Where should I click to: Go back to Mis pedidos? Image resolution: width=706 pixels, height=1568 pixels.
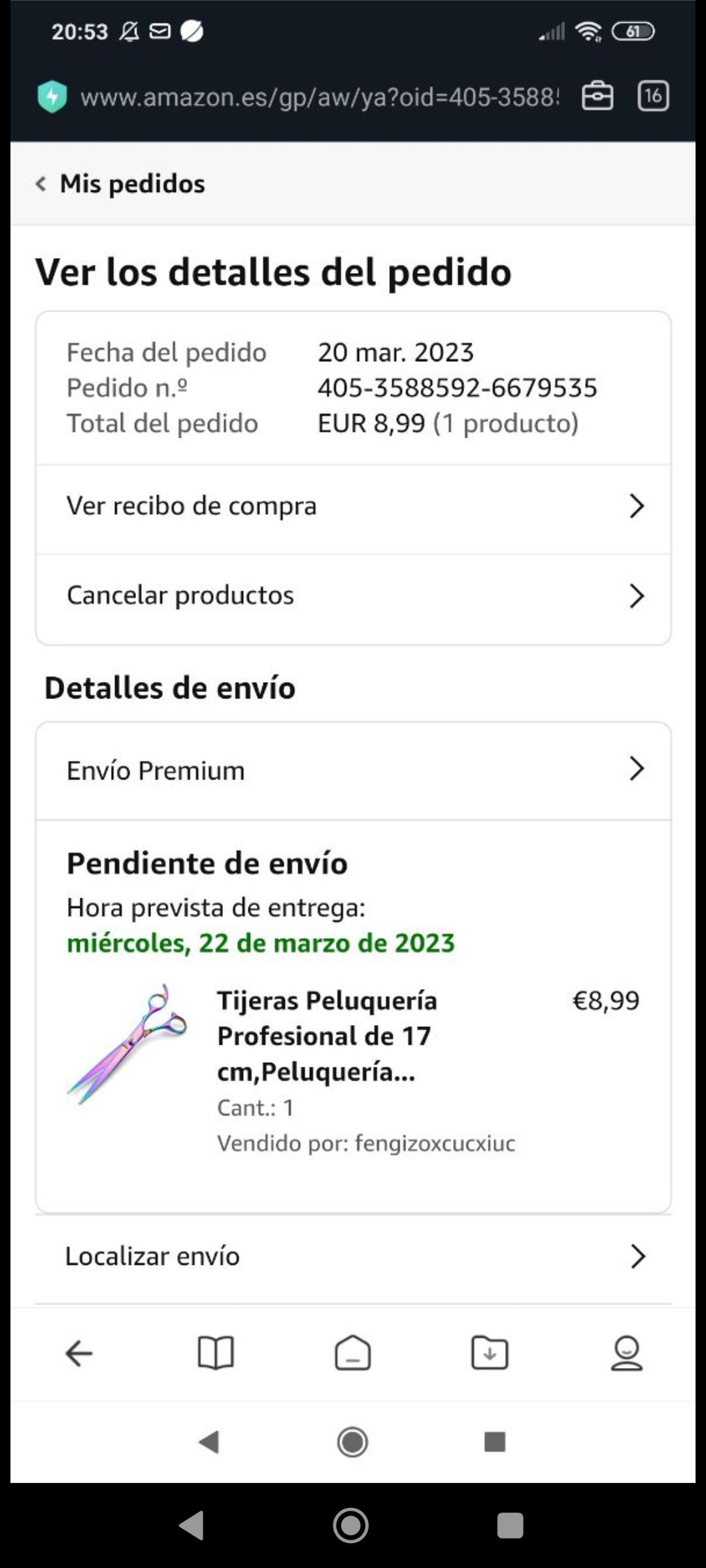[120, 184]
